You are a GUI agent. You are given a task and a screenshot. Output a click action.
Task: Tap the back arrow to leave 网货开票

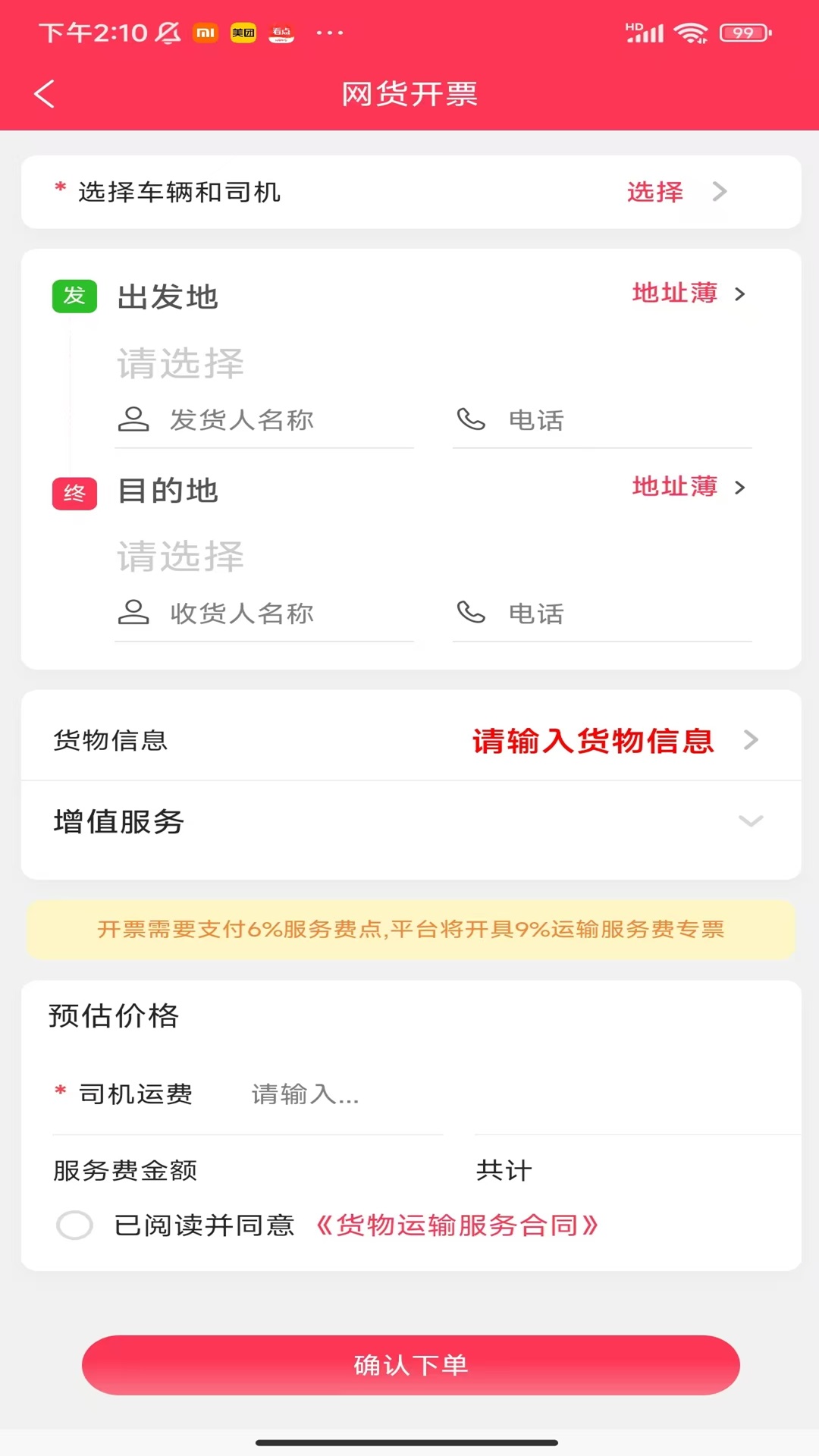(x=43, y=93)
